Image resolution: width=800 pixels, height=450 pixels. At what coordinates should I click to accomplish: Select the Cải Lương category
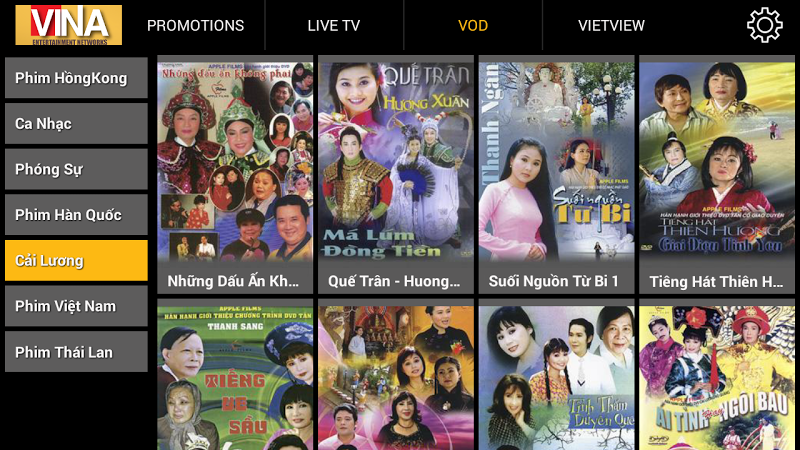(x=76, y=261)
